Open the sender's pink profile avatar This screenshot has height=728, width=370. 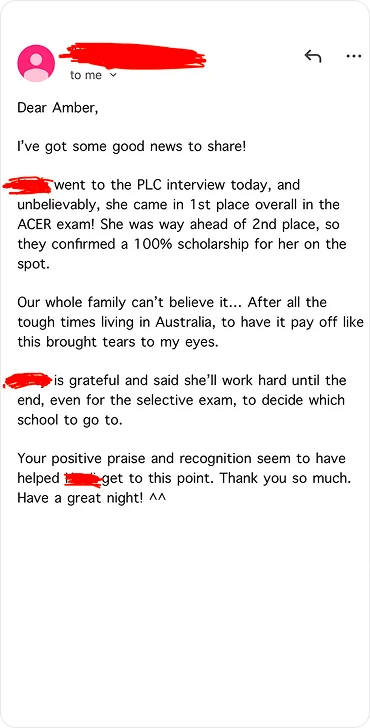click(x=36, y=63)
